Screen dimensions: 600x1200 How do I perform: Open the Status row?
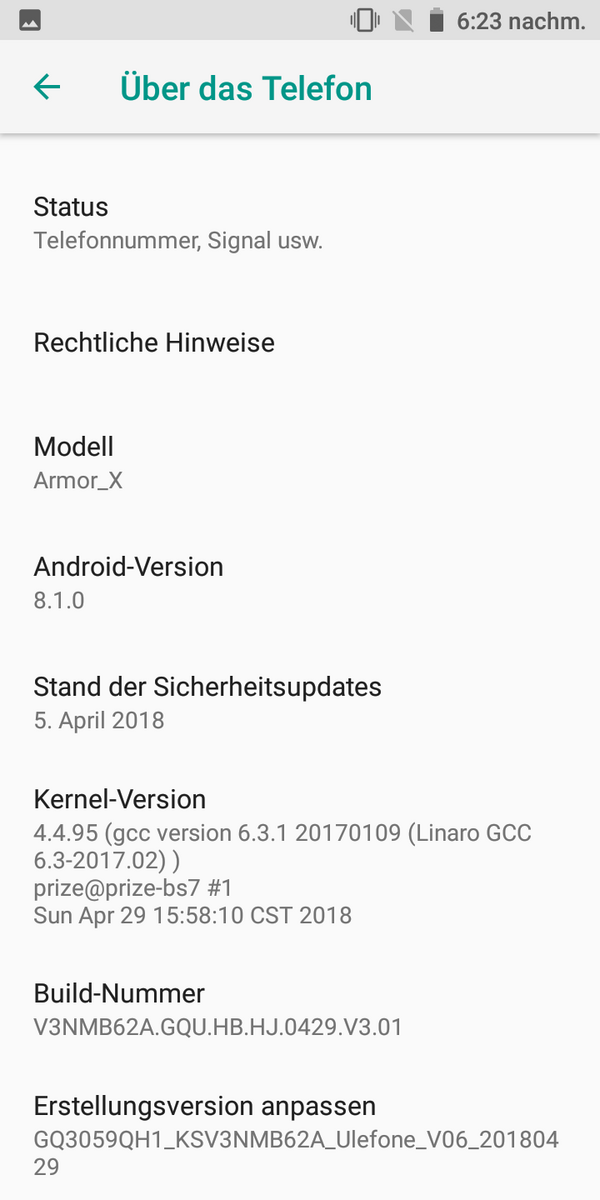pos(300,223)
